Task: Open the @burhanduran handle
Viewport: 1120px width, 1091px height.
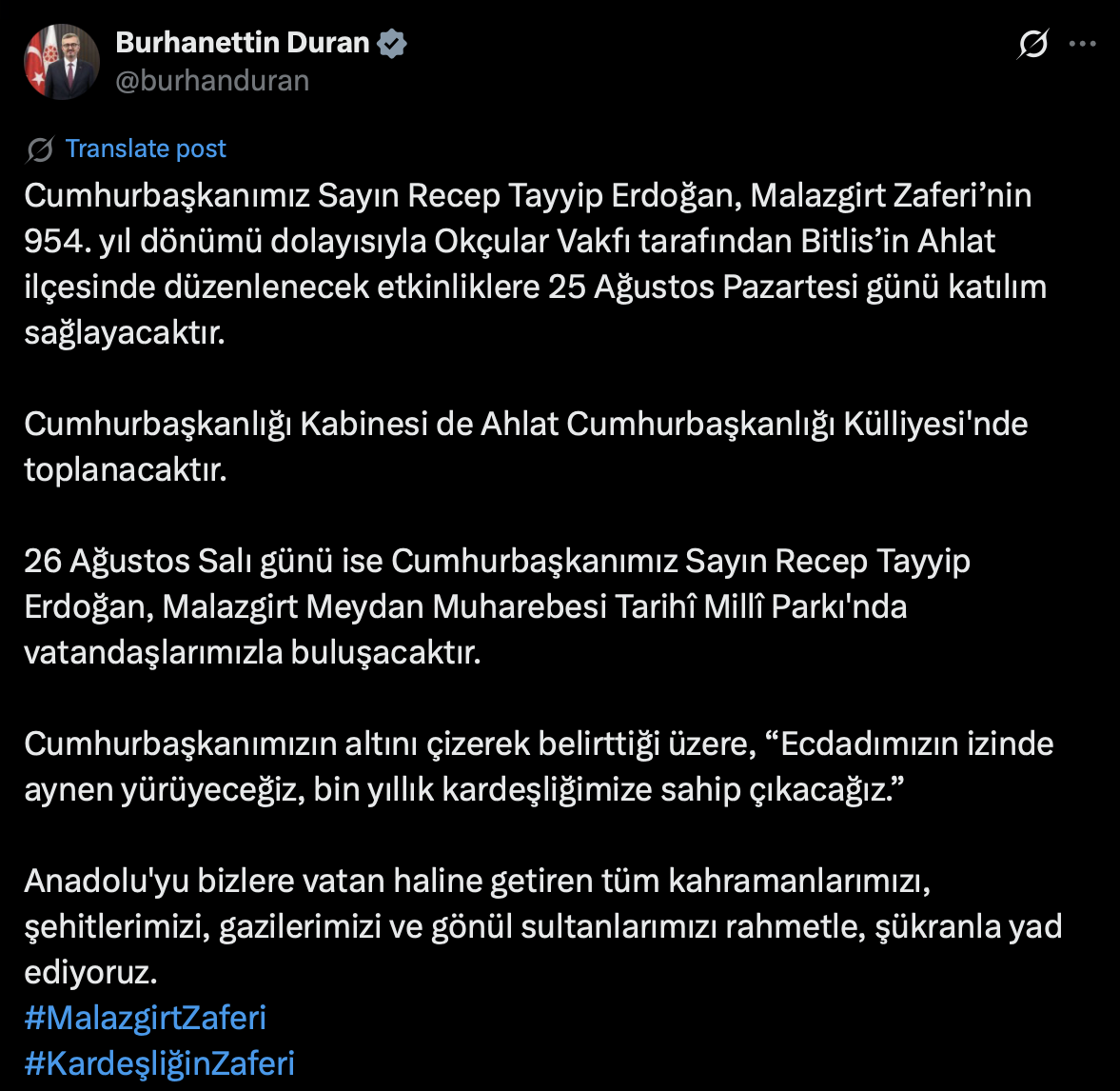Action: (211, 80)
